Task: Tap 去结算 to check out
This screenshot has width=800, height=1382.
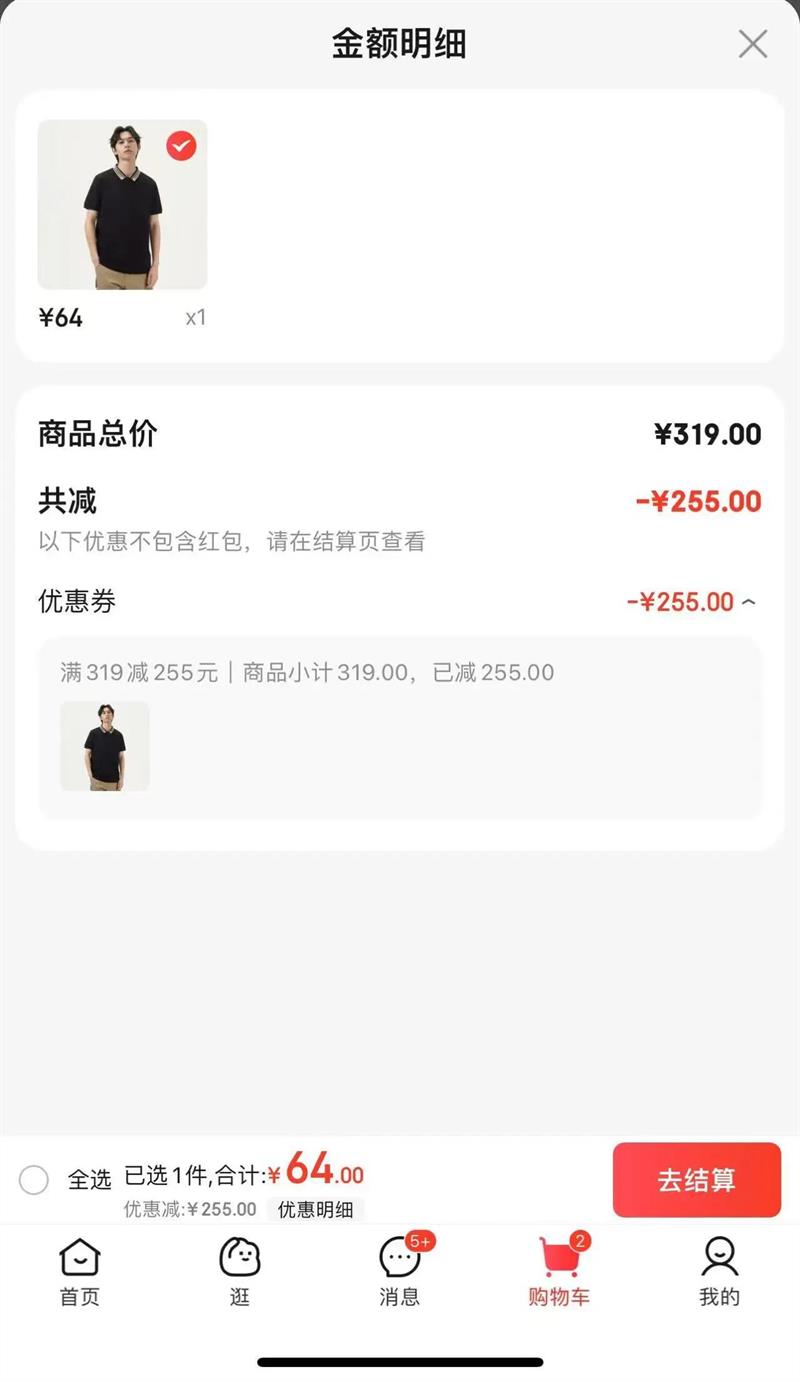Action: pyautogui.click(x=696, y=1180)
